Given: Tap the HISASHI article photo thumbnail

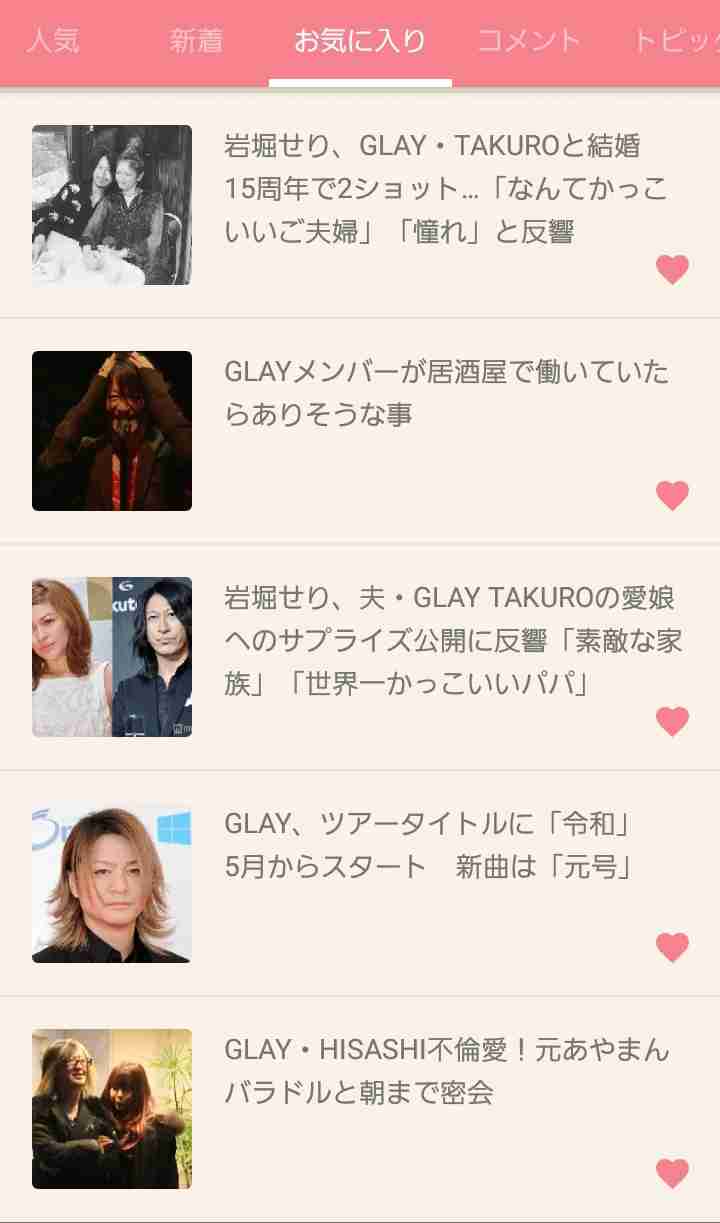Looking at the screenshot, I should coord(112,1108).
